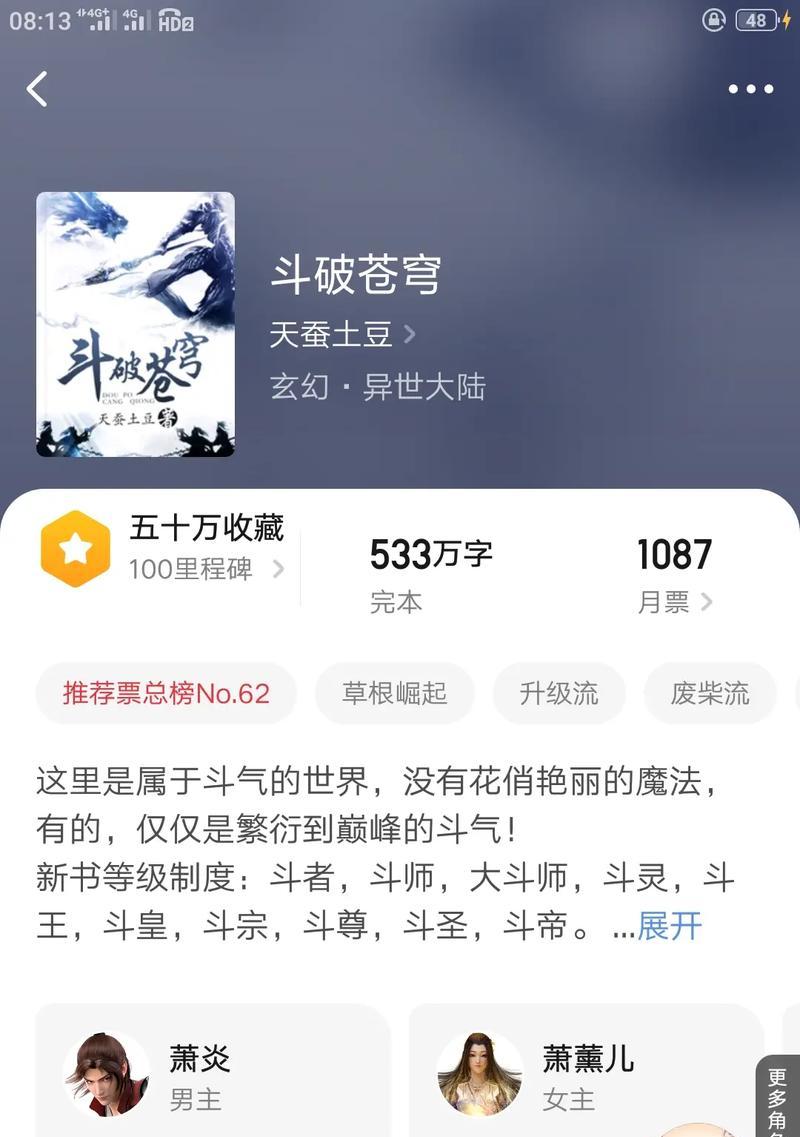Select the 草根崛起 tag
Viewport: 800px width, 1137px height.
[x=394, y=693]
